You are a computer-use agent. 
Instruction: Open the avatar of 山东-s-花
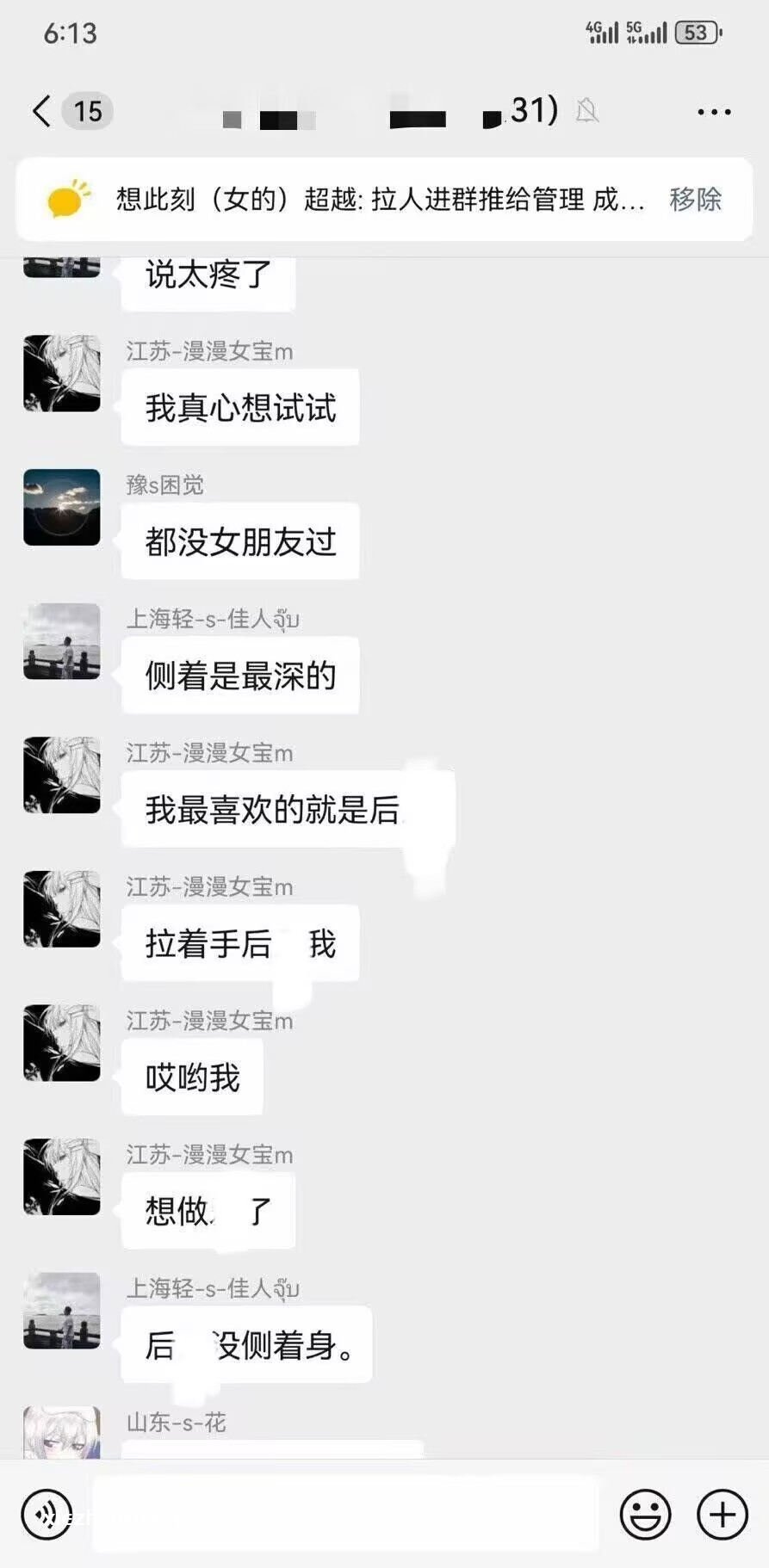click(x=62, y=1433)
